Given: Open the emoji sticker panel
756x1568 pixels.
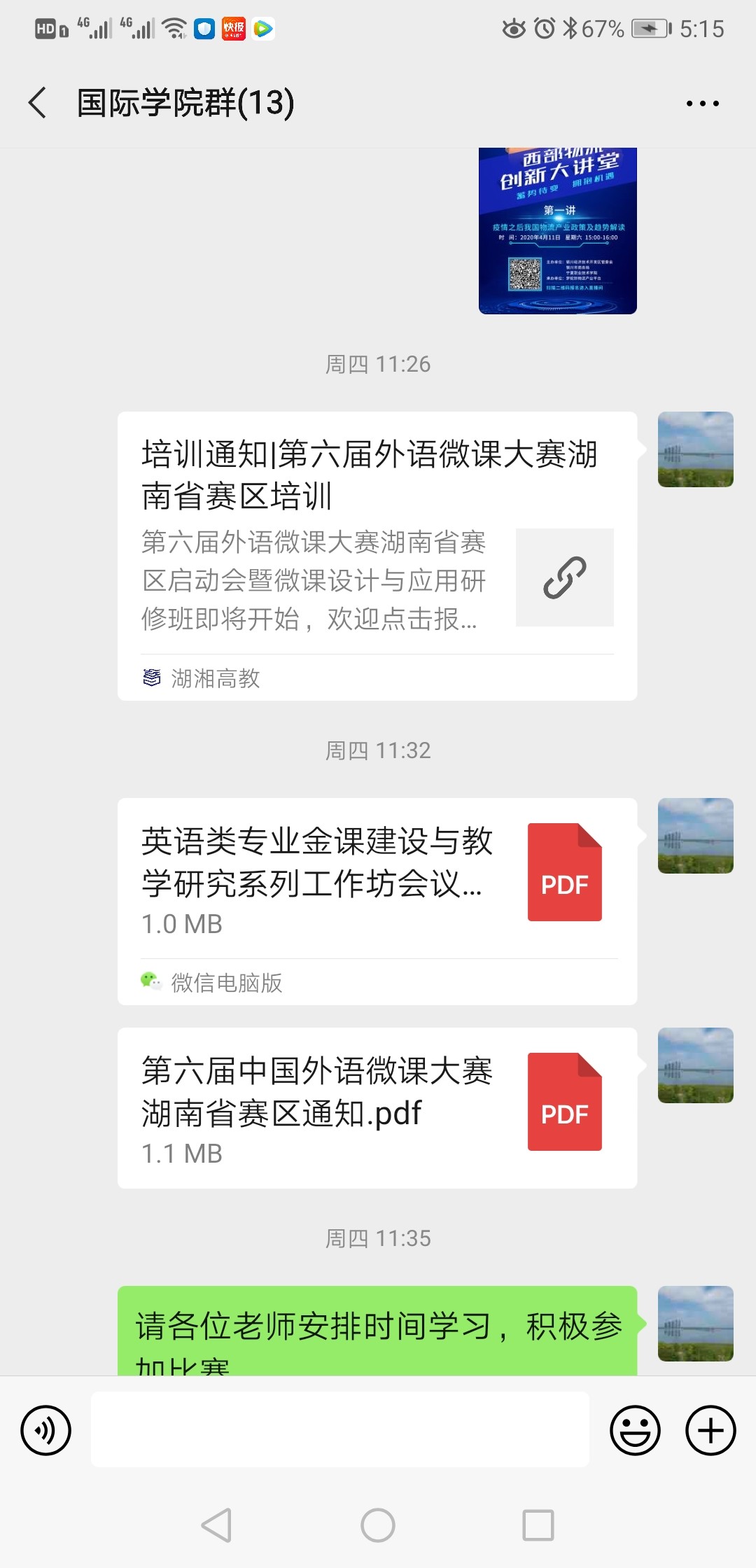Looking at the screenshot, I should coord(635,1430).
